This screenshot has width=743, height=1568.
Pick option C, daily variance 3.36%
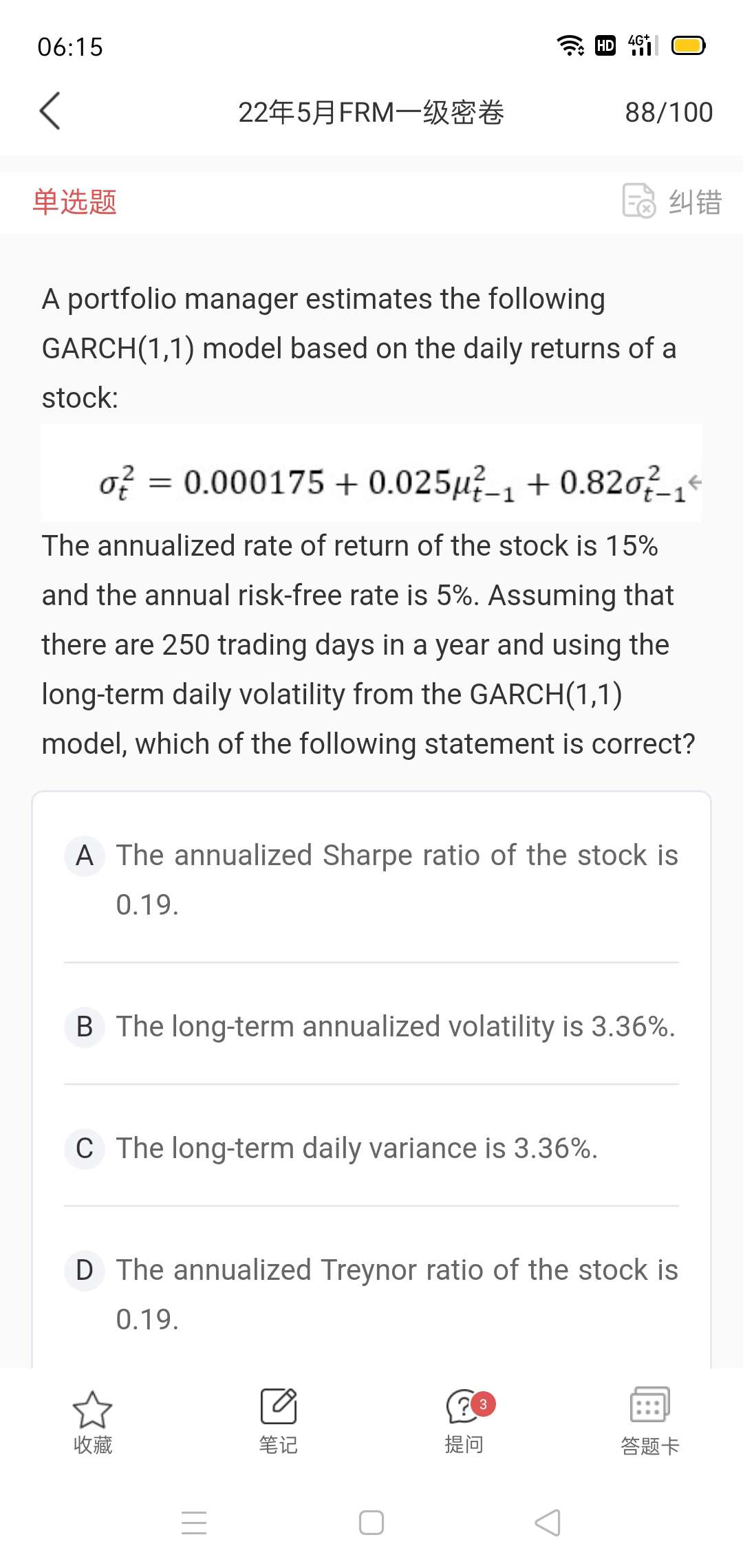tap(371, 1148)
